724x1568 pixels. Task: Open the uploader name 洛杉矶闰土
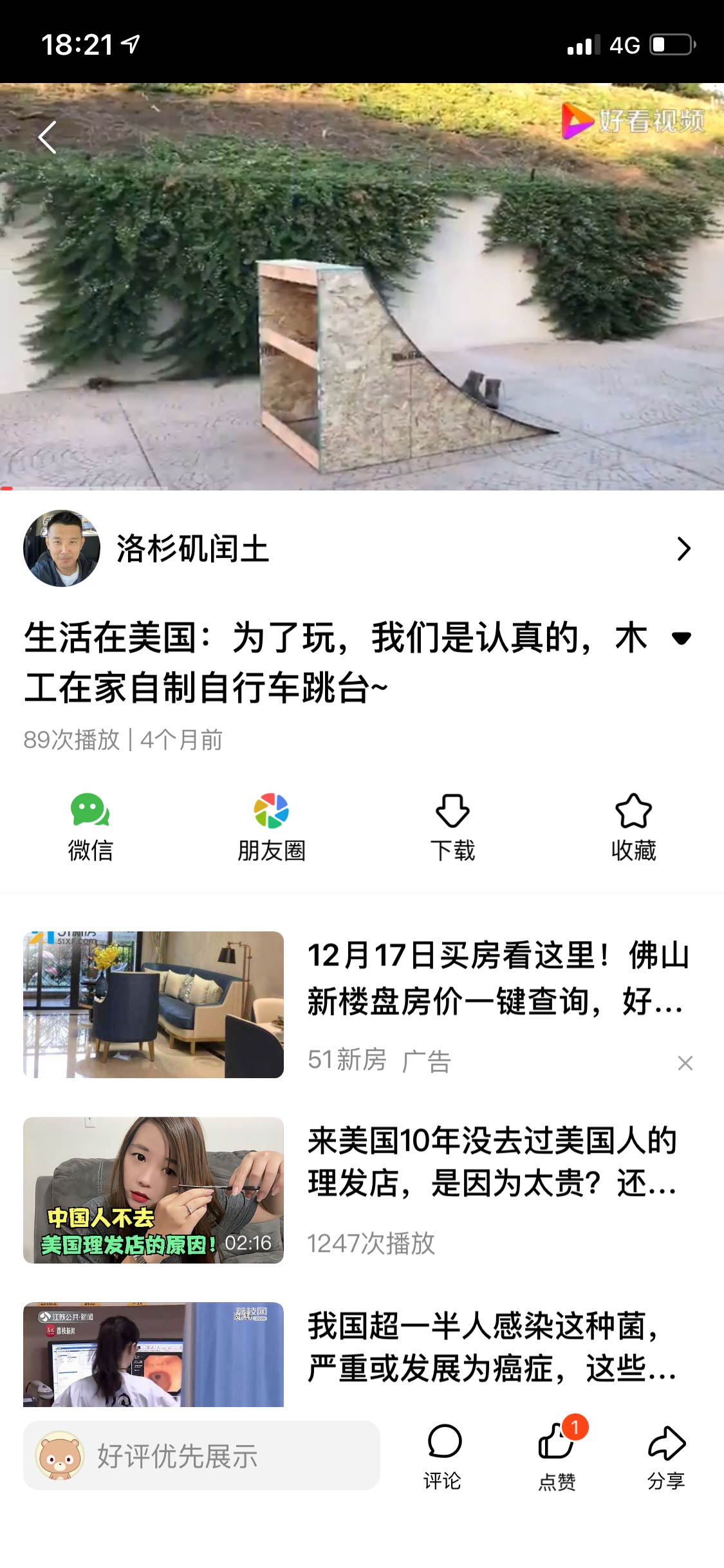click(194, 549)
